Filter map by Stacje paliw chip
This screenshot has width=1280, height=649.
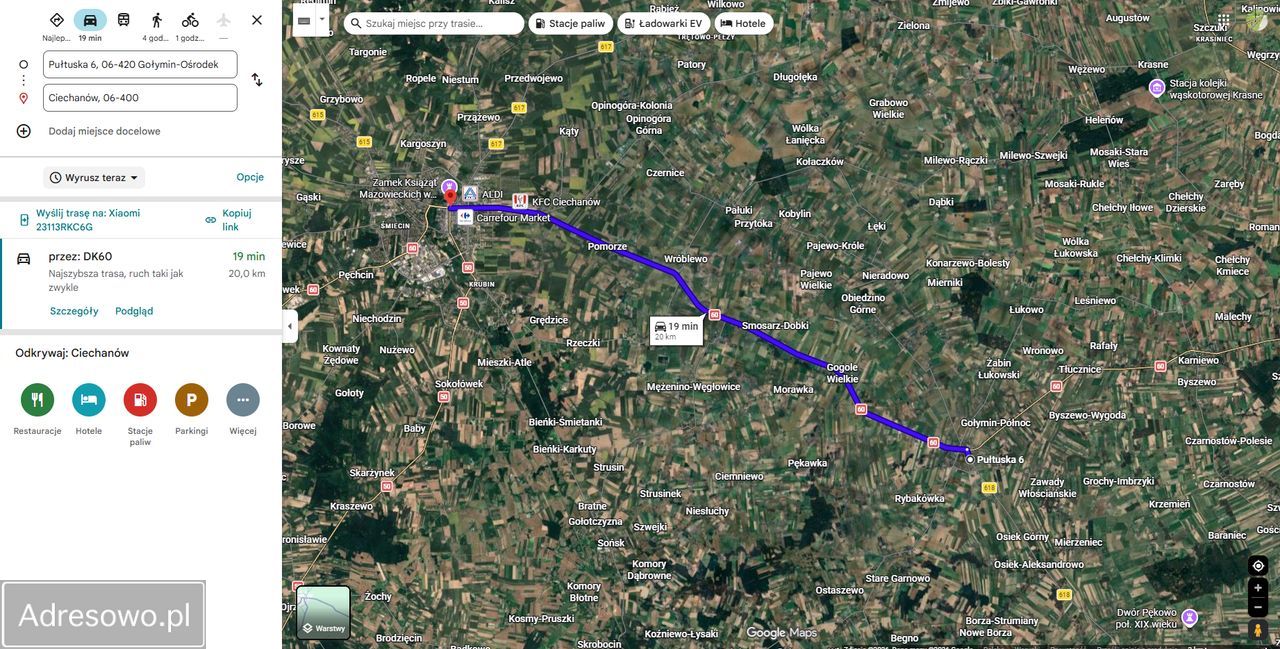click(570, 23)
